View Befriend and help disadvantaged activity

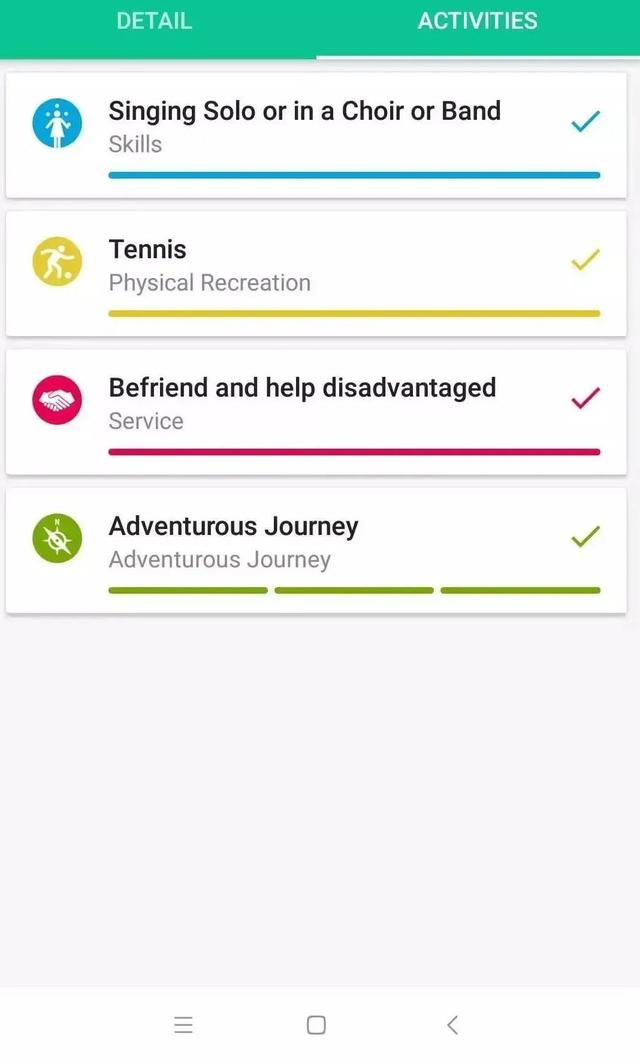pyautogui.click(x=316, y=410)
